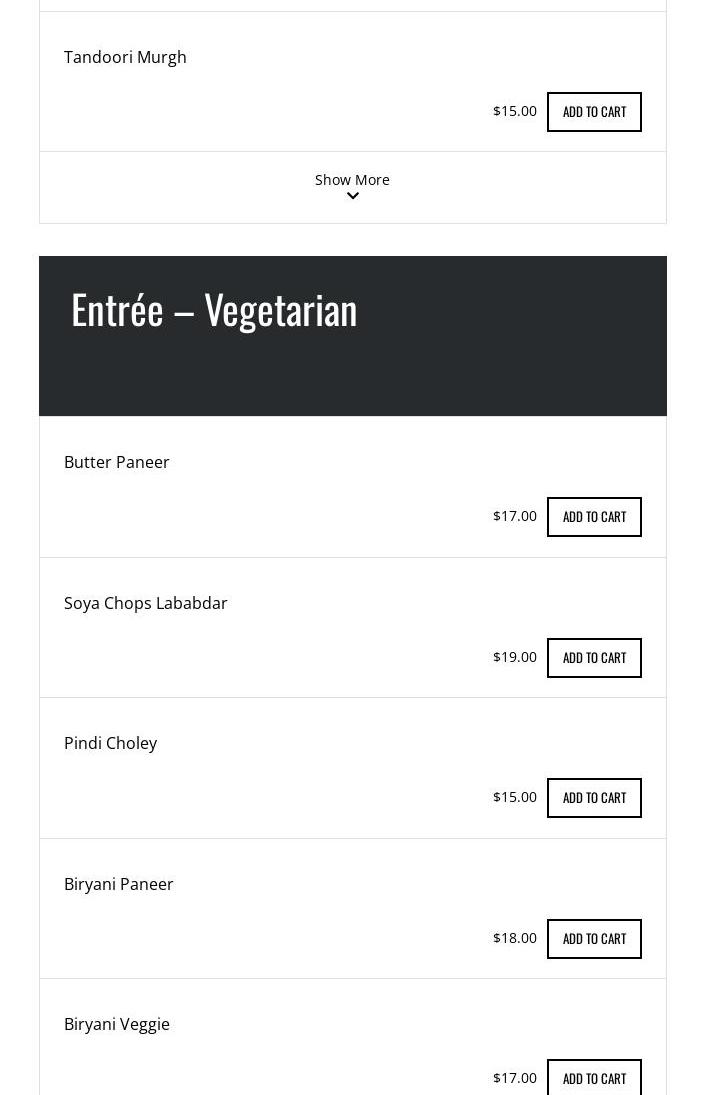
Task: Add Soya Chops Lababdar to cart
Action: pyautogui.click(x=594, y=658)
